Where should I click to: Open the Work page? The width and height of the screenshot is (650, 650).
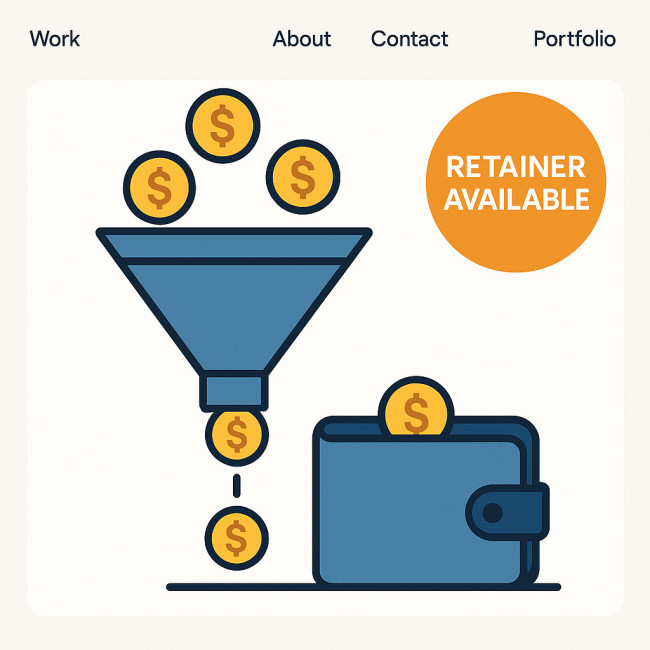(x=55, y=39)
